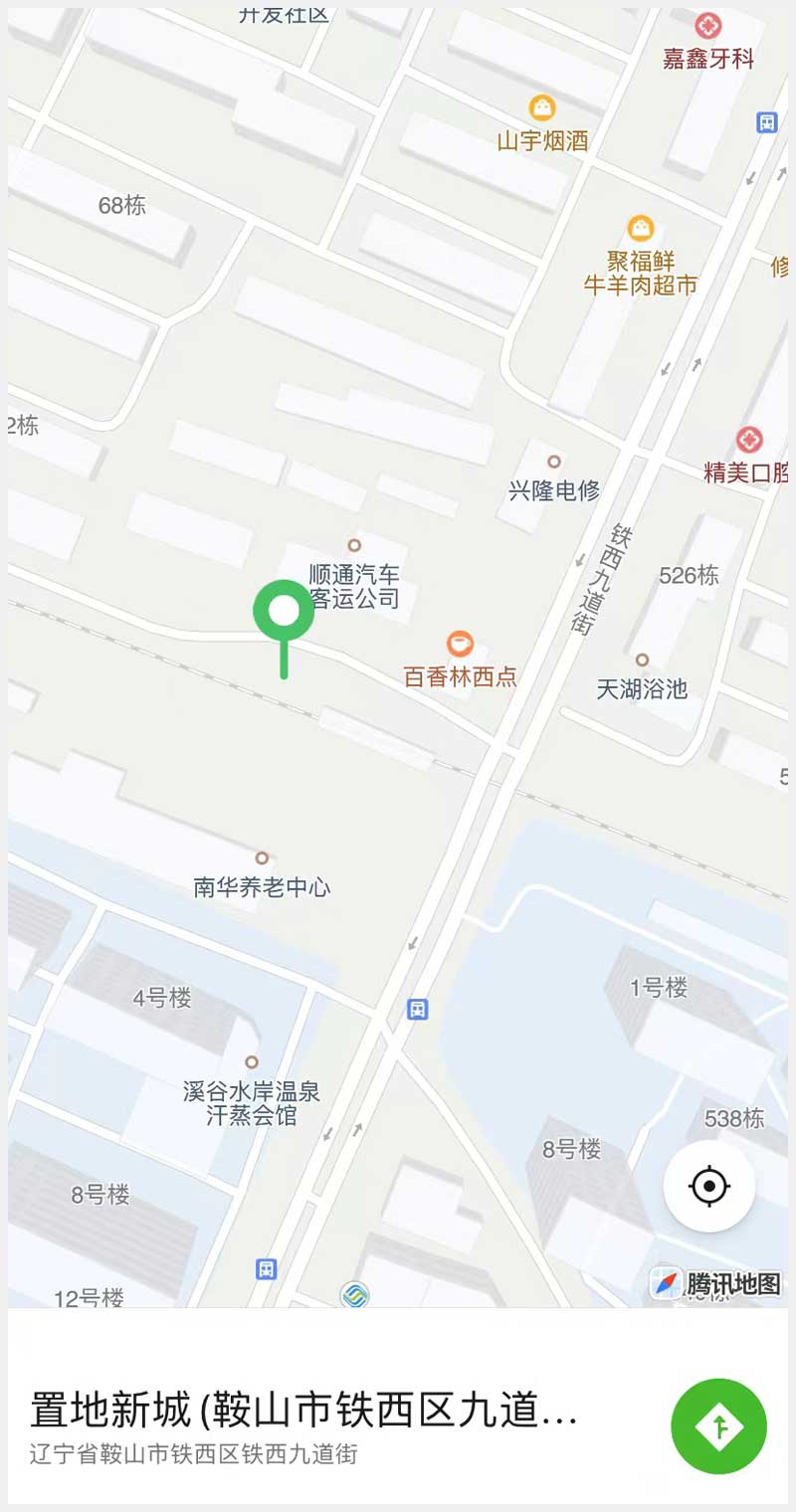Recenter map on my current location

point(708,1186)
